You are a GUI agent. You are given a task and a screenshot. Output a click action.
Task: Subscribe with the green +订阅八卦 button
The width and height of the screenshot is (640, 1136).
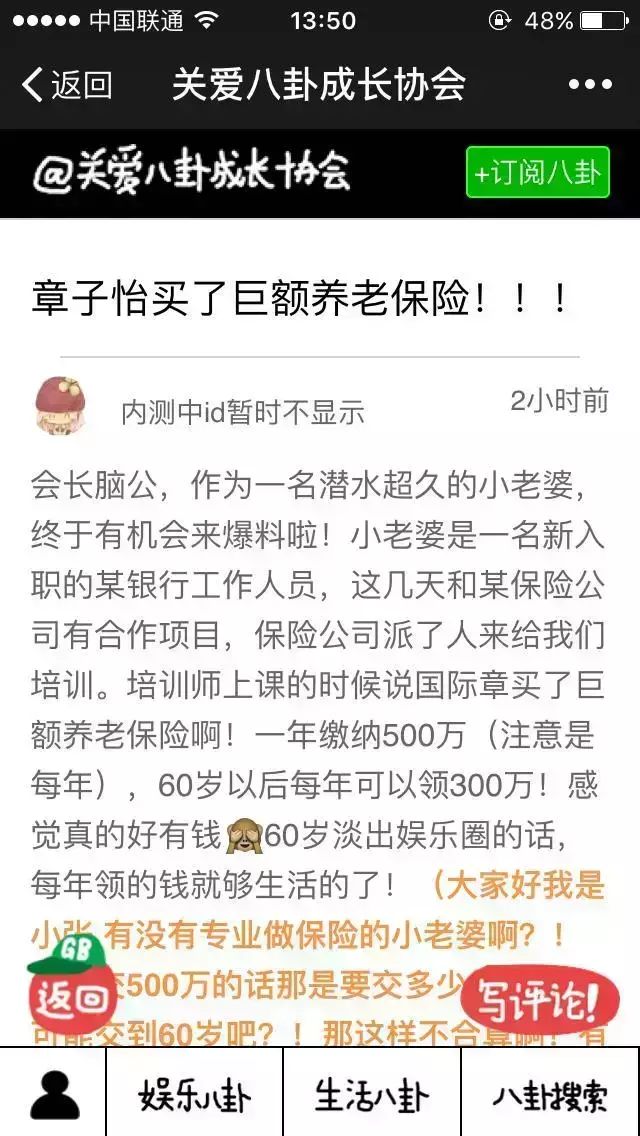(537, 172)
